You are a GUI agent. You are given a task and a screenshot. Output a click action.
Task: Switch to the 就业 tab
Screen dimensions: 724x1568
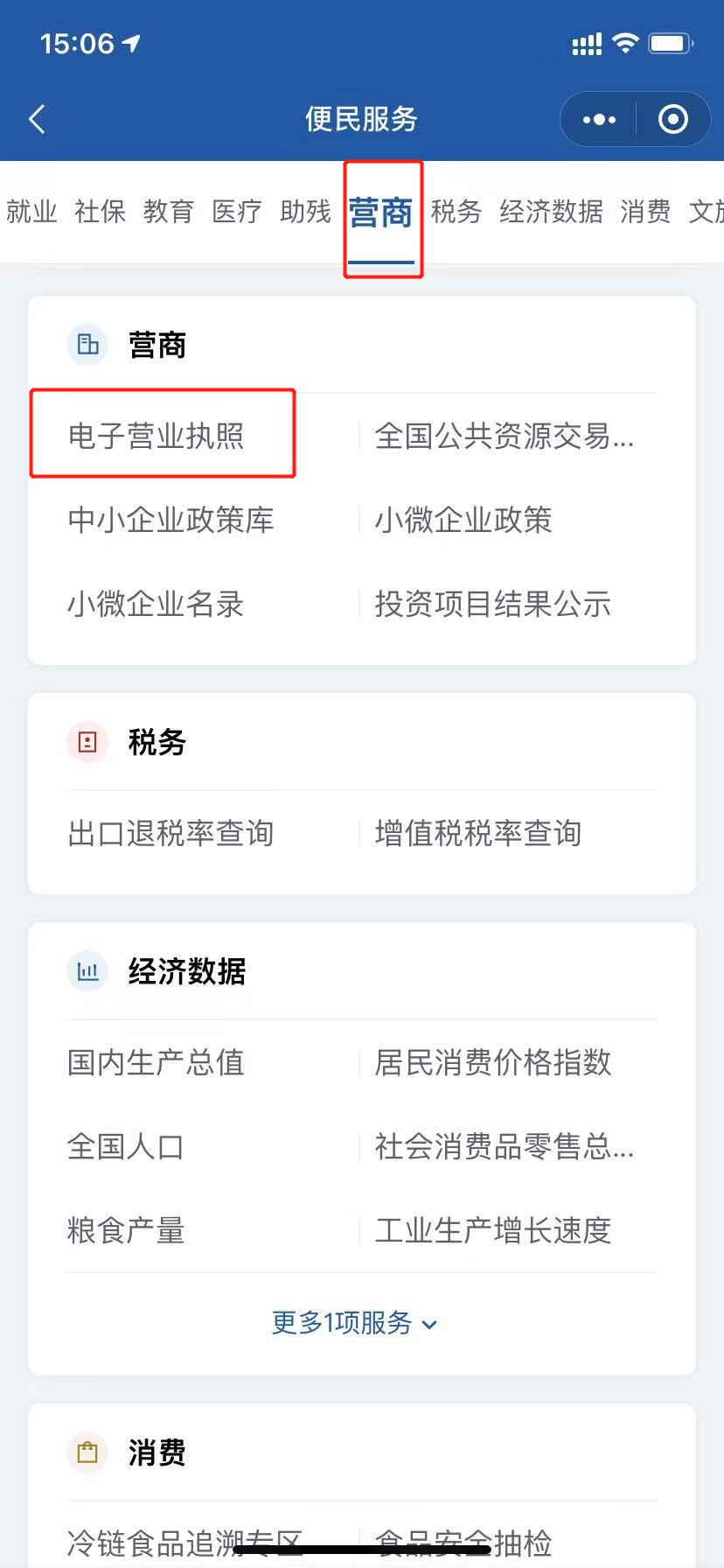pyautogui.click(x=31, y=211)
